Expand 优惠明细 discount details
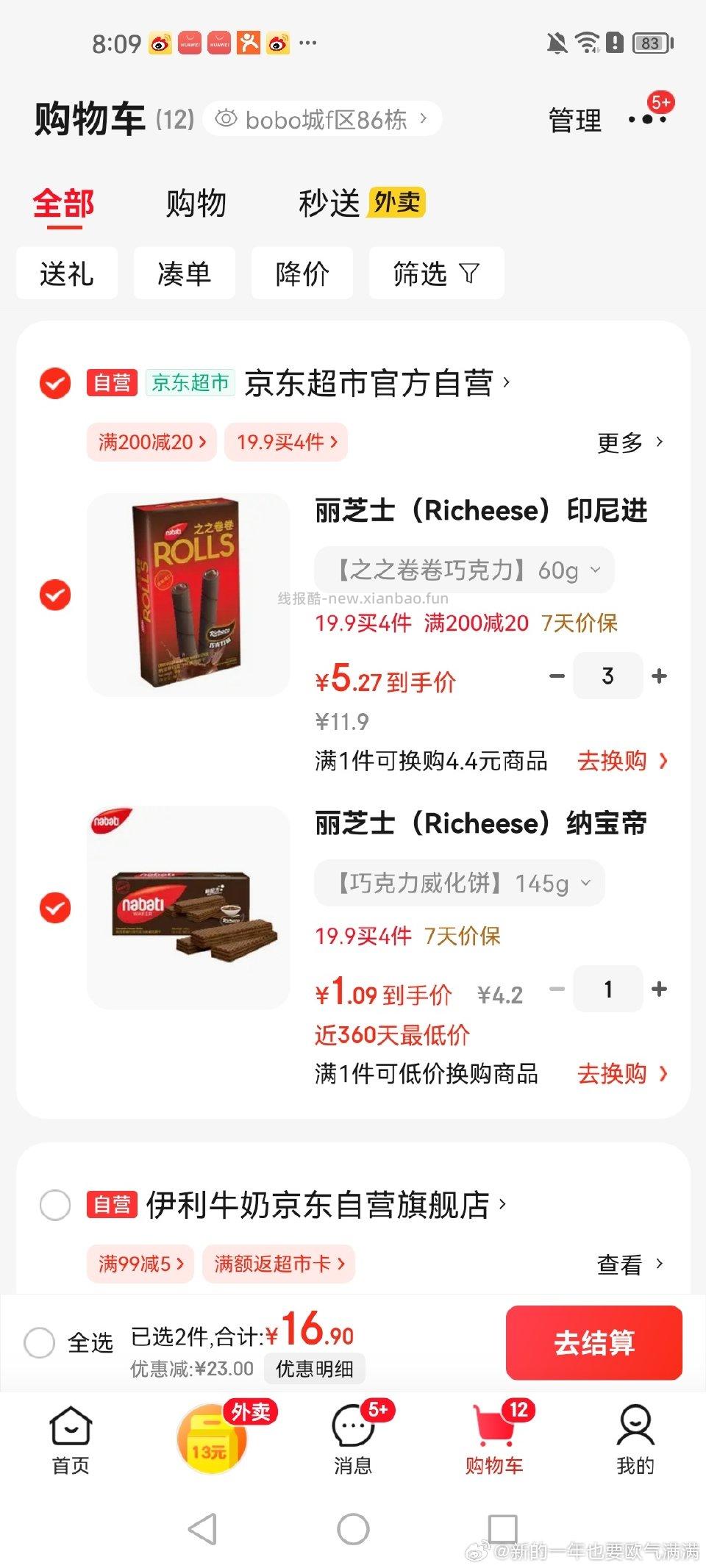Screen dimensions: 706x1568 [315, 1369]
